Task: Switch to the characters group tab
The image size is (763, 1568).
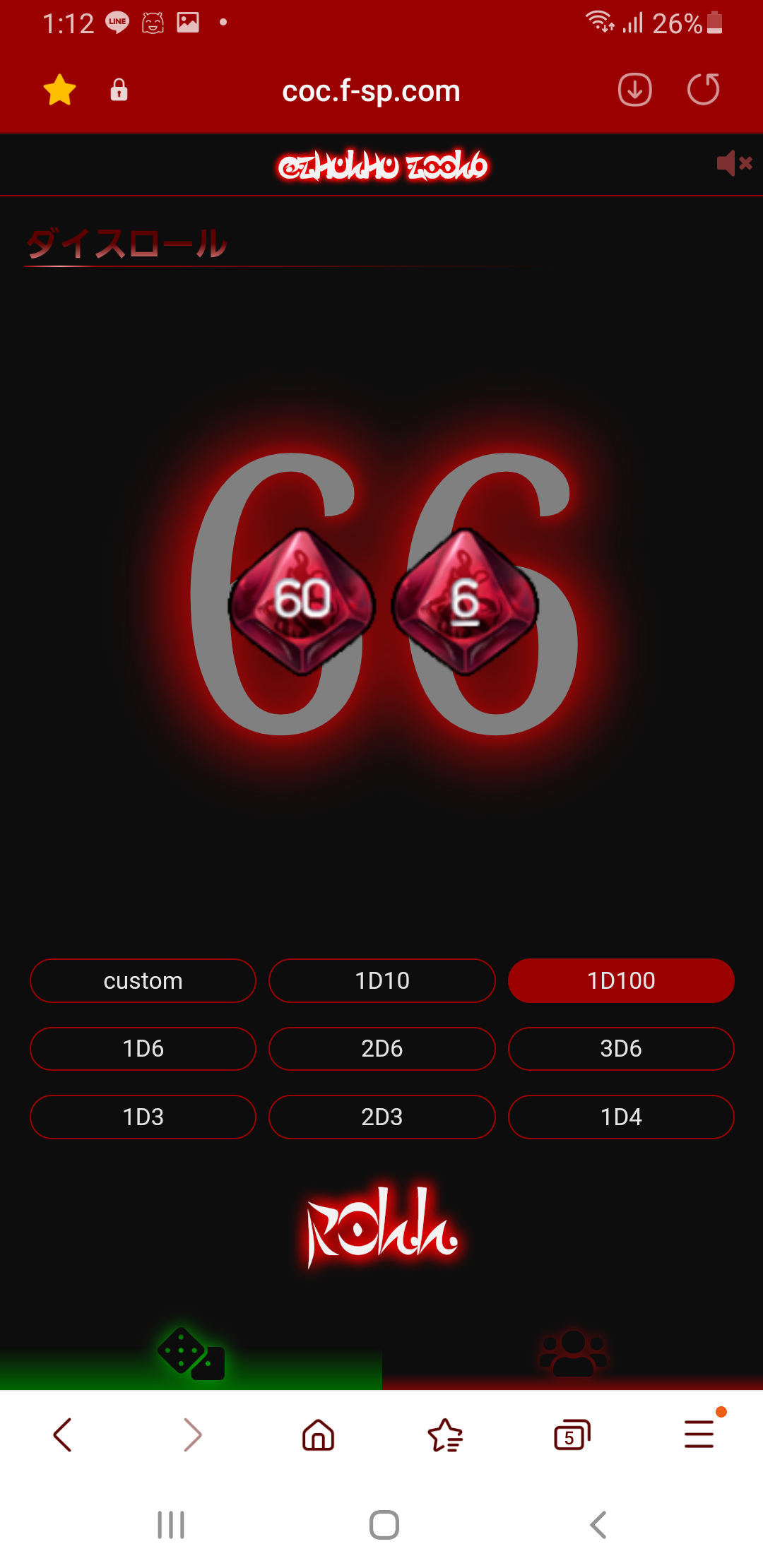Action: (x=572, y=1355)
